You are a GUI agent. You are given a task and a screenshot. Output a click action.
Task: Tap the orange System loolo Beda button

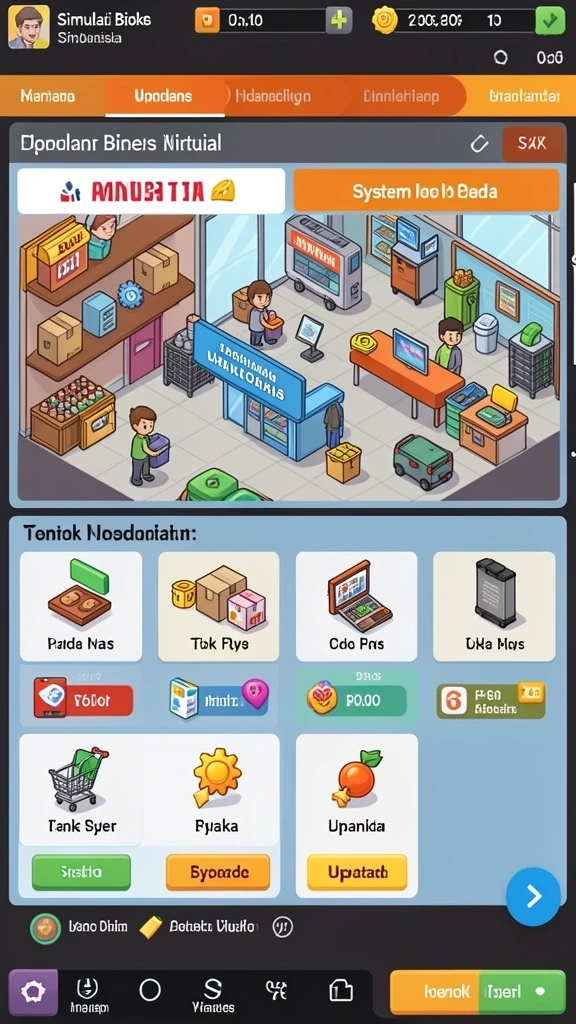[426, 191]
